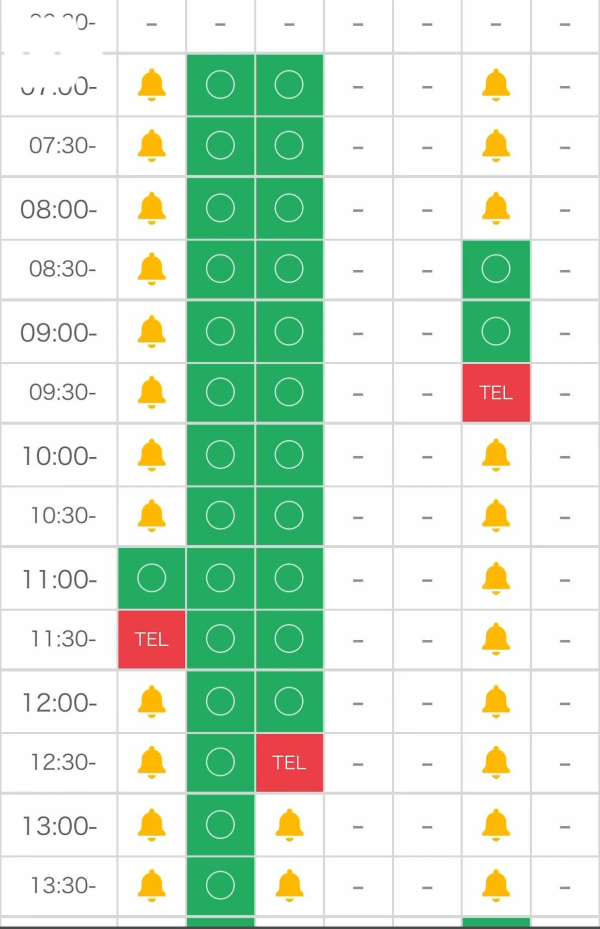Tap the bell icon at 08:30
Viewport: 600px width, 929px height.
coord(152,269)
